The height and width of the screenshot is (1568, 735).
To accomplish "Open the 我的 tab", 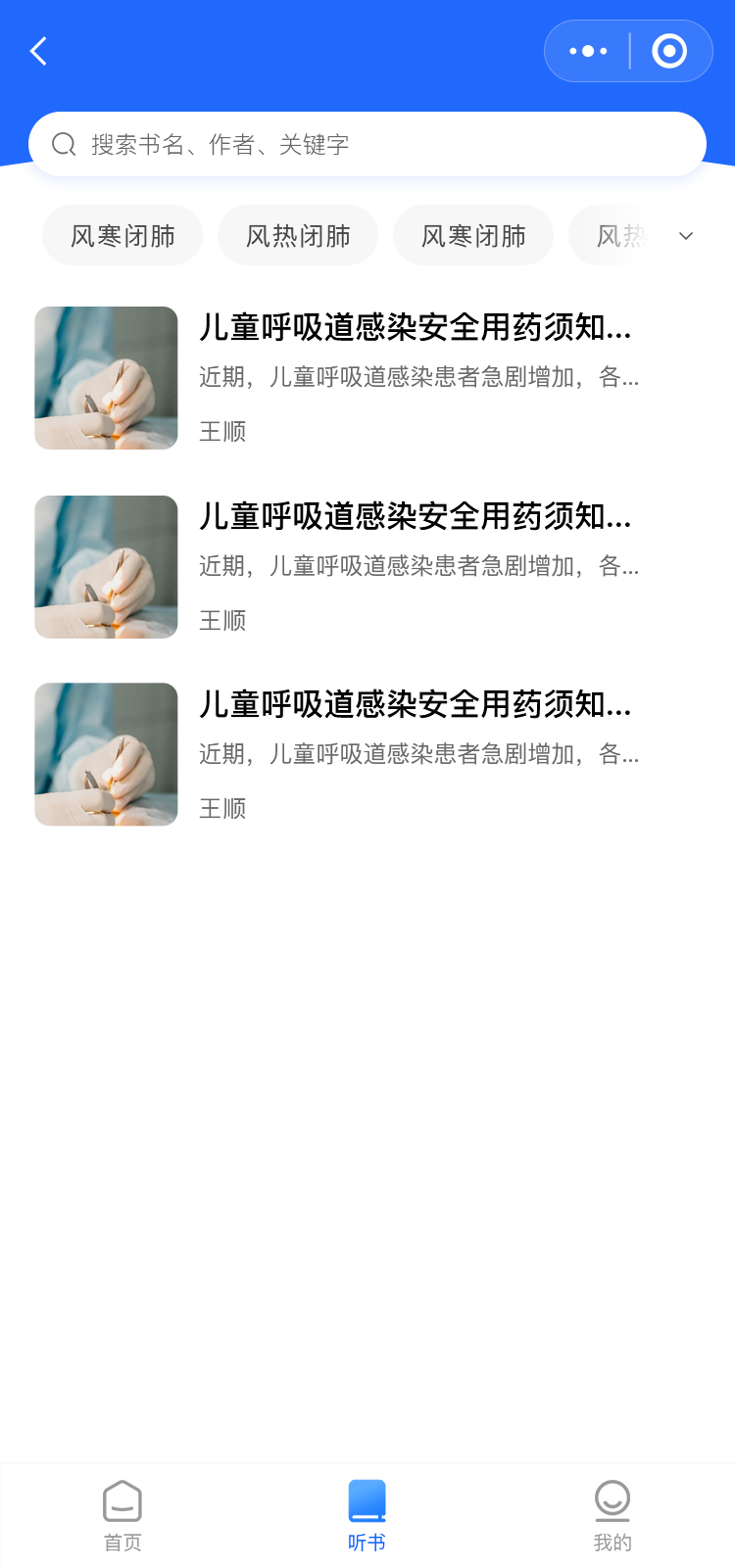I will point(612,1515).
